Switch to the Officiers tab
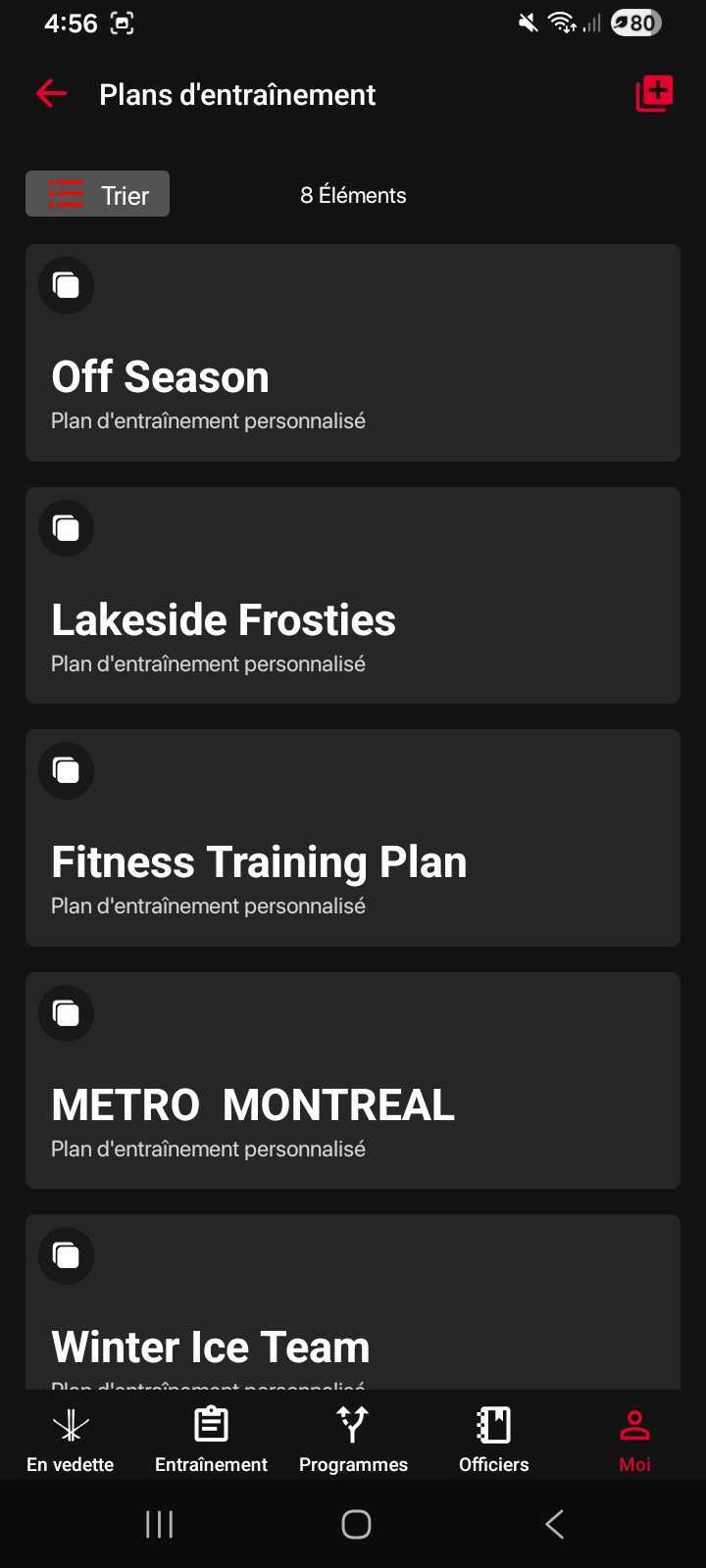This screenshot has width=706, height=1568. [x=493, y=1438]
